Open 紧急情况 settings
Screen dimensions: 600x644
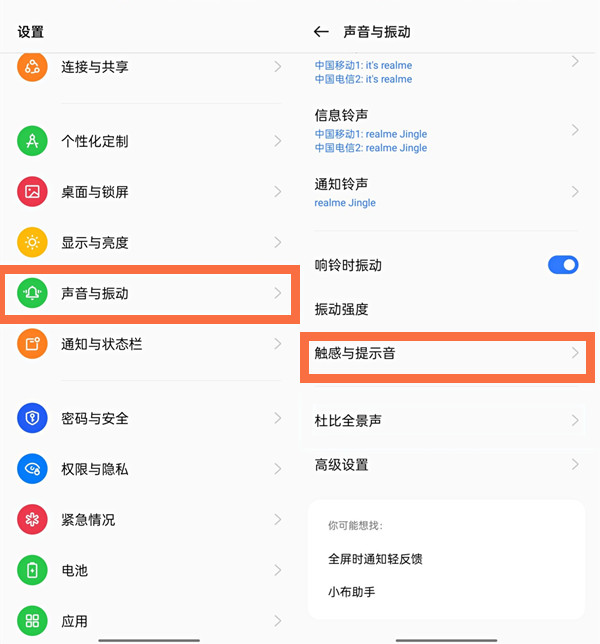coord(150,520)
